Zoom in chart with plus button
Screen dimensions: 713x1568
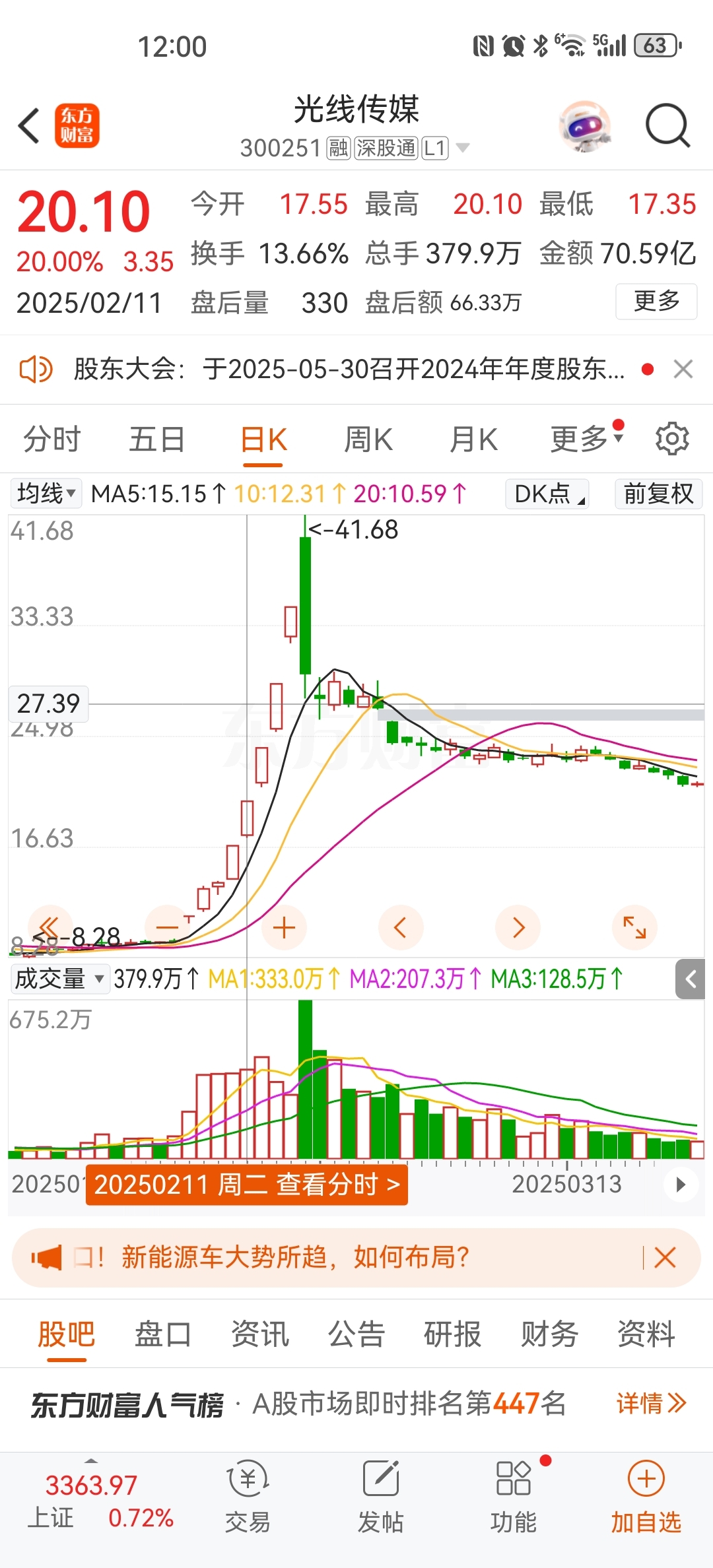click(284, 928)
